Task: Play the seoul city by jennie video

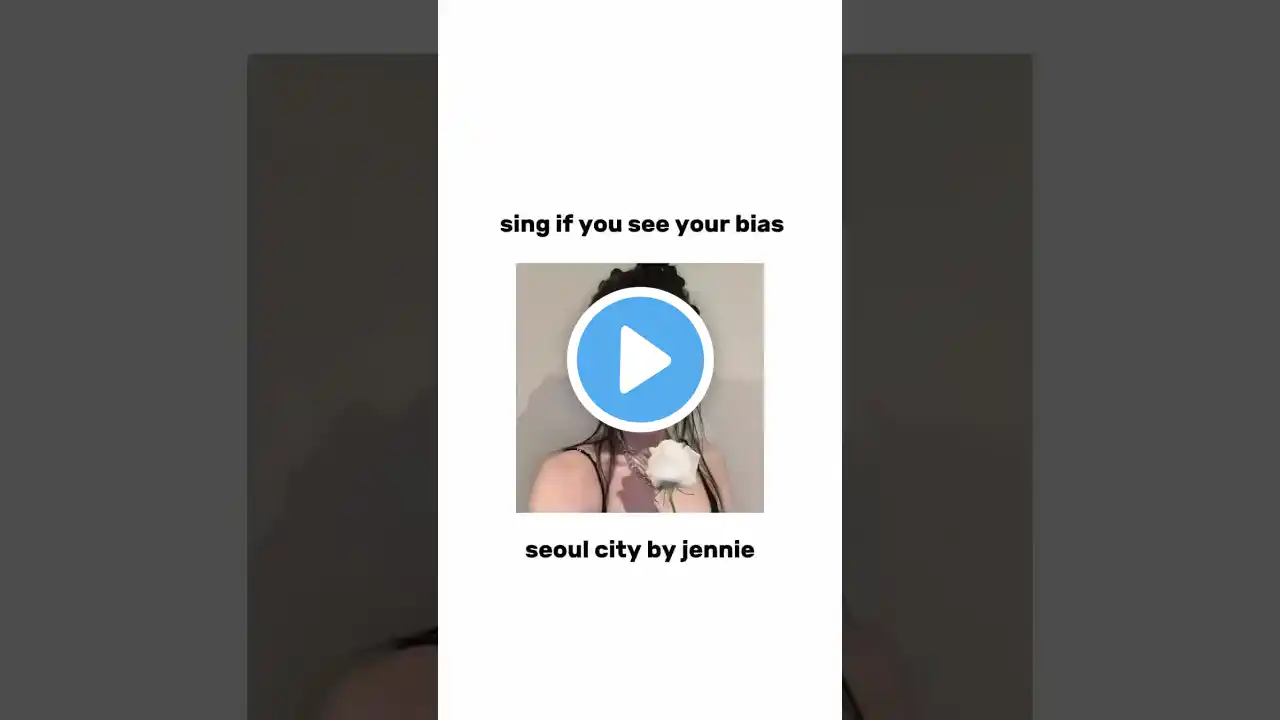Action: 640,360
